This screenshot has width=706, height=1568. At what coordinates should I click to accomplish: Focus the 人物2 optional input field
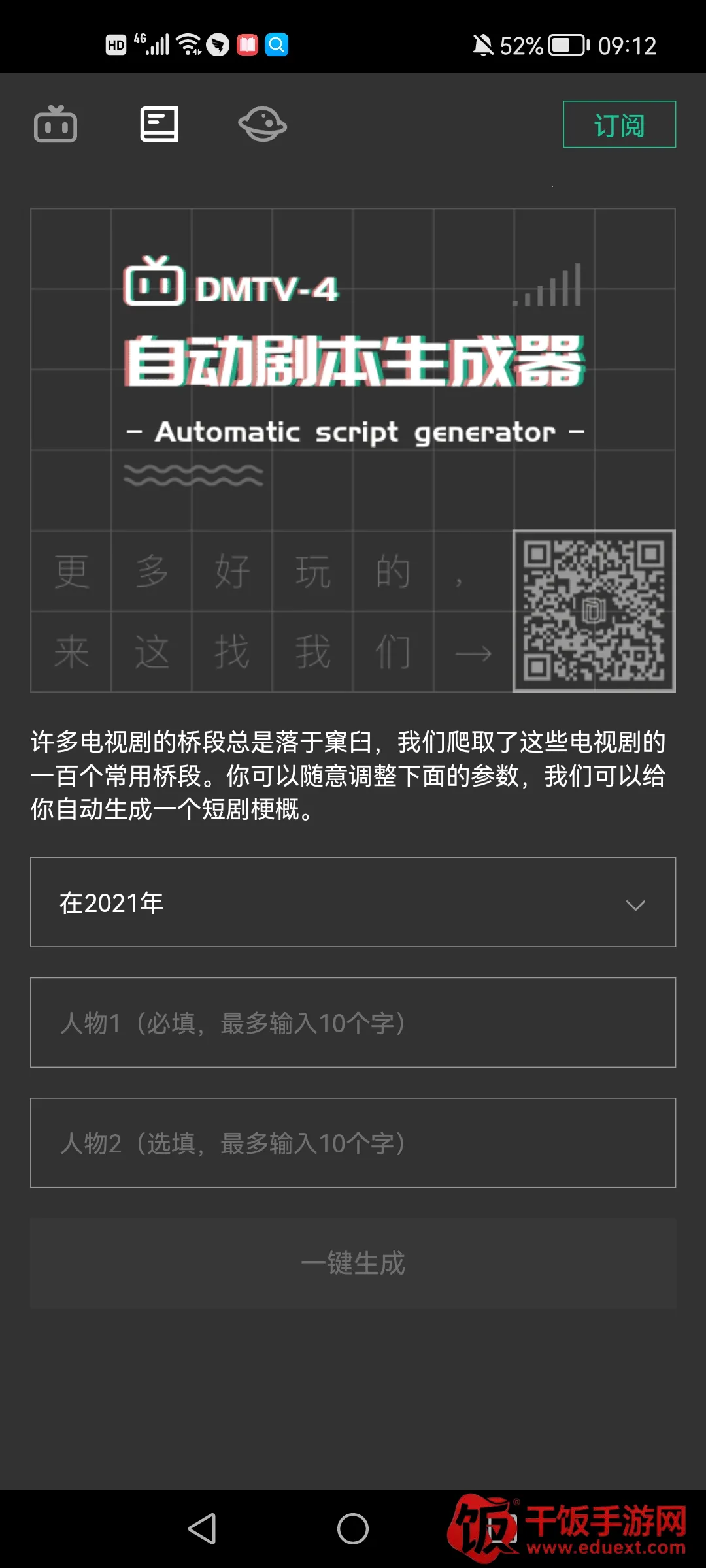pos(353,1143)
